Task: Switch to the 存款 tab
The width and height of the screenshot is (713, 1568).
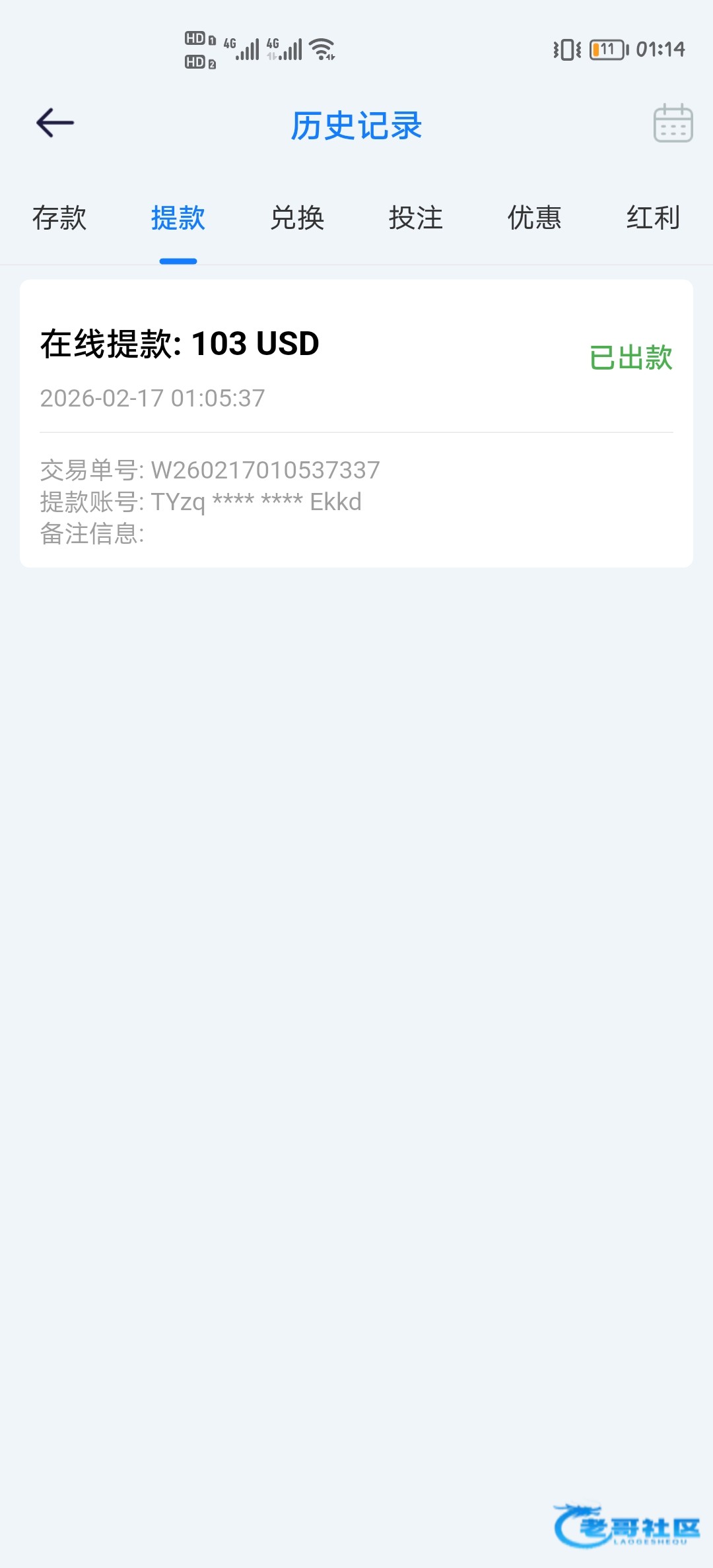Action: coord(59,218)
